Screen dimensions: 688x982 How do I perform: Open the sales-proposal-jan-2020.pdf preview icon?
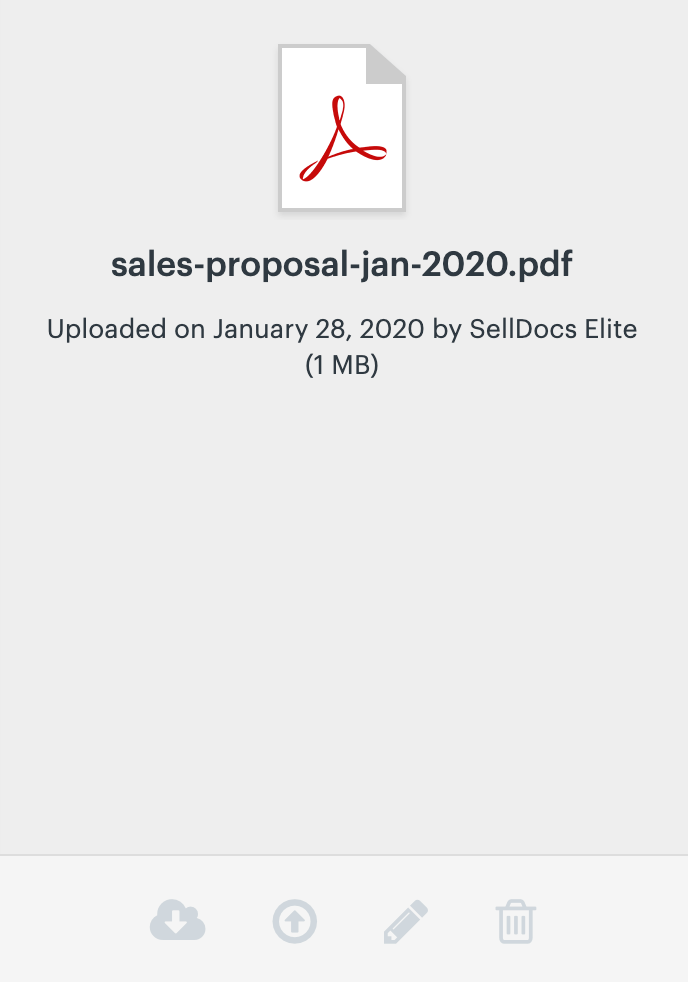point(342,128)
